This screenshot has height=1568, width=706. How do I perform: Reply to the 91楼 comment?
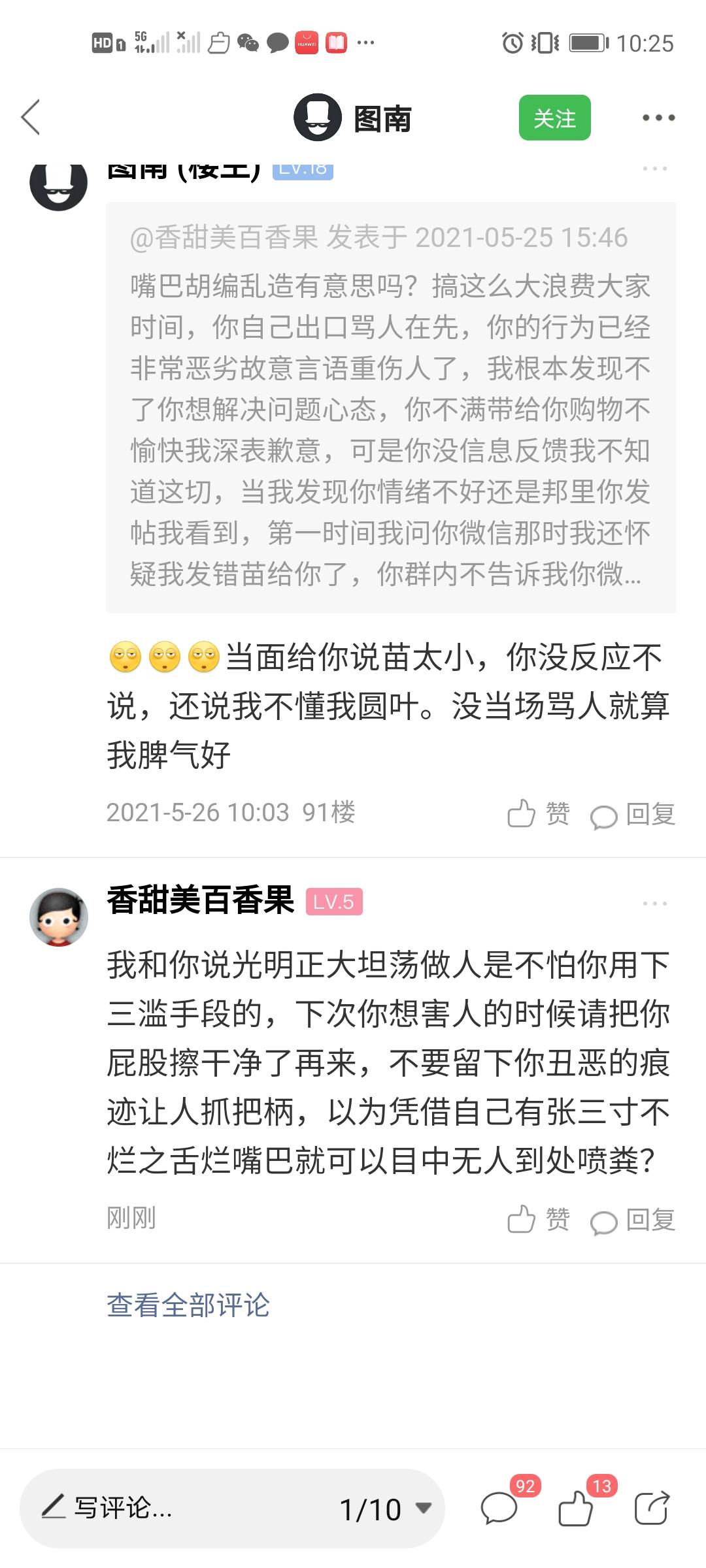(x=633, y=814)
